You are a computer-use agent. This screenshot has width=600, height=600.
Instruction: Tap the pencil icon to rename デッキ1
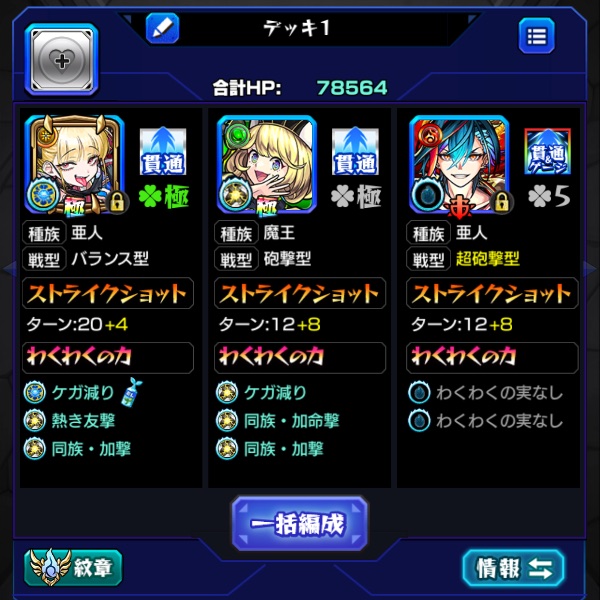coord(161,28)
